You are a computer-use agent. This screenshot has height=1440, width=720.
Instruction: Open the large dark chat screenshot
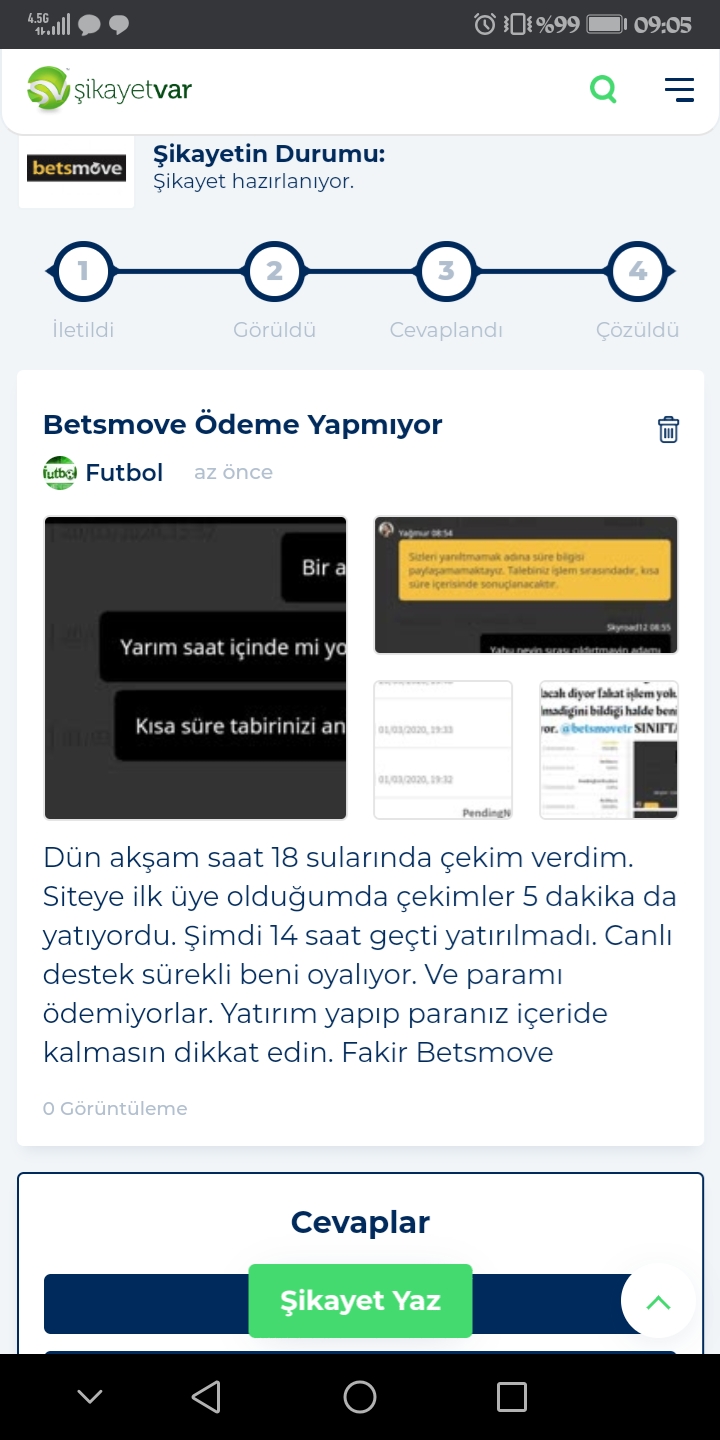point(196,667)
